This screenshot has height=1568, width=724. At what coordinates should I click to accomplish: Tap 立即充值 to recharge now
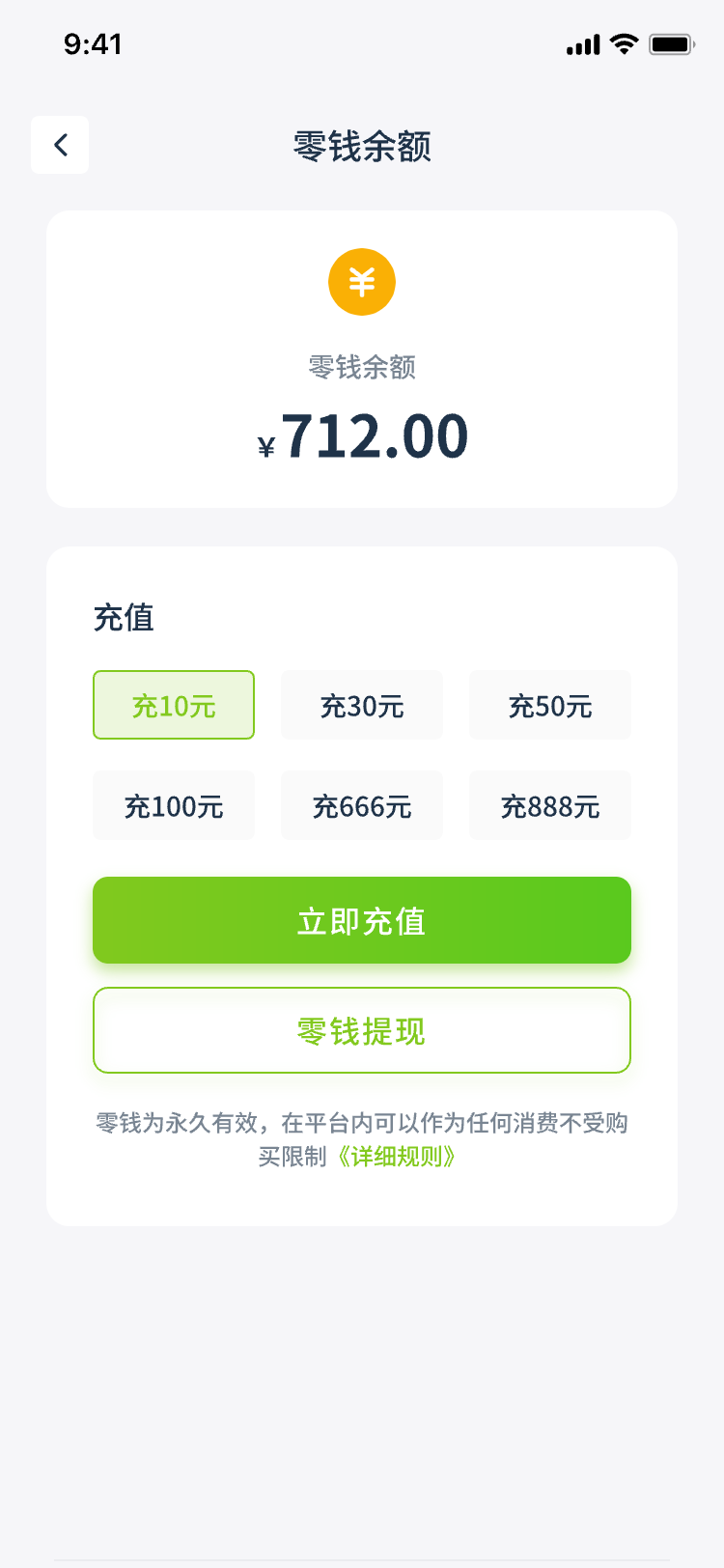pyautogui.click(x=362, y=920)
